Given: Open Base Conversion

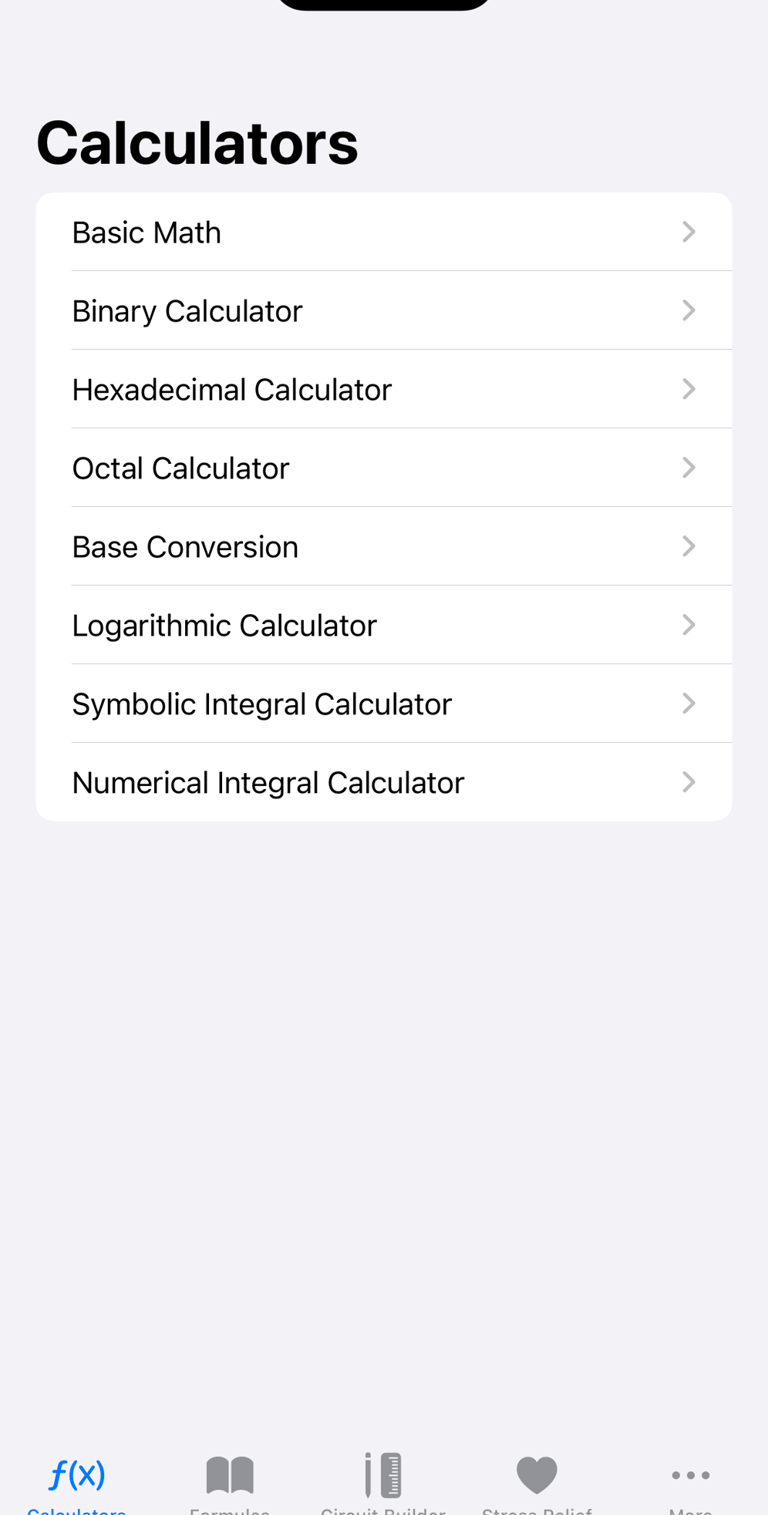Looking at the screenshot, I should [383, 547].
